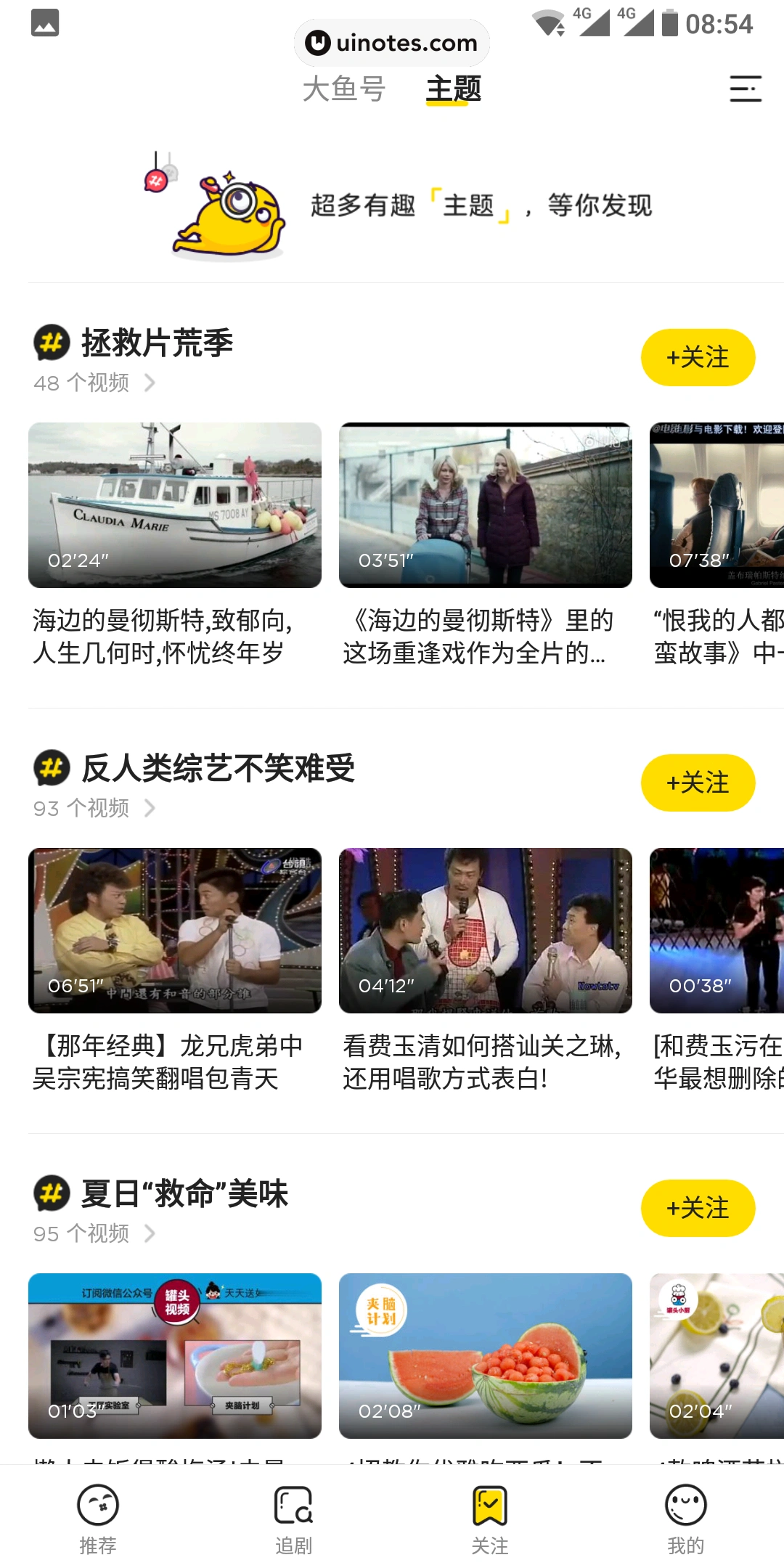Image resolution: width=784 pixels, height=1568 pixels.
Task: Play the 02'24" Claudia Marie boat video
Action: click(x=175, y=505)
